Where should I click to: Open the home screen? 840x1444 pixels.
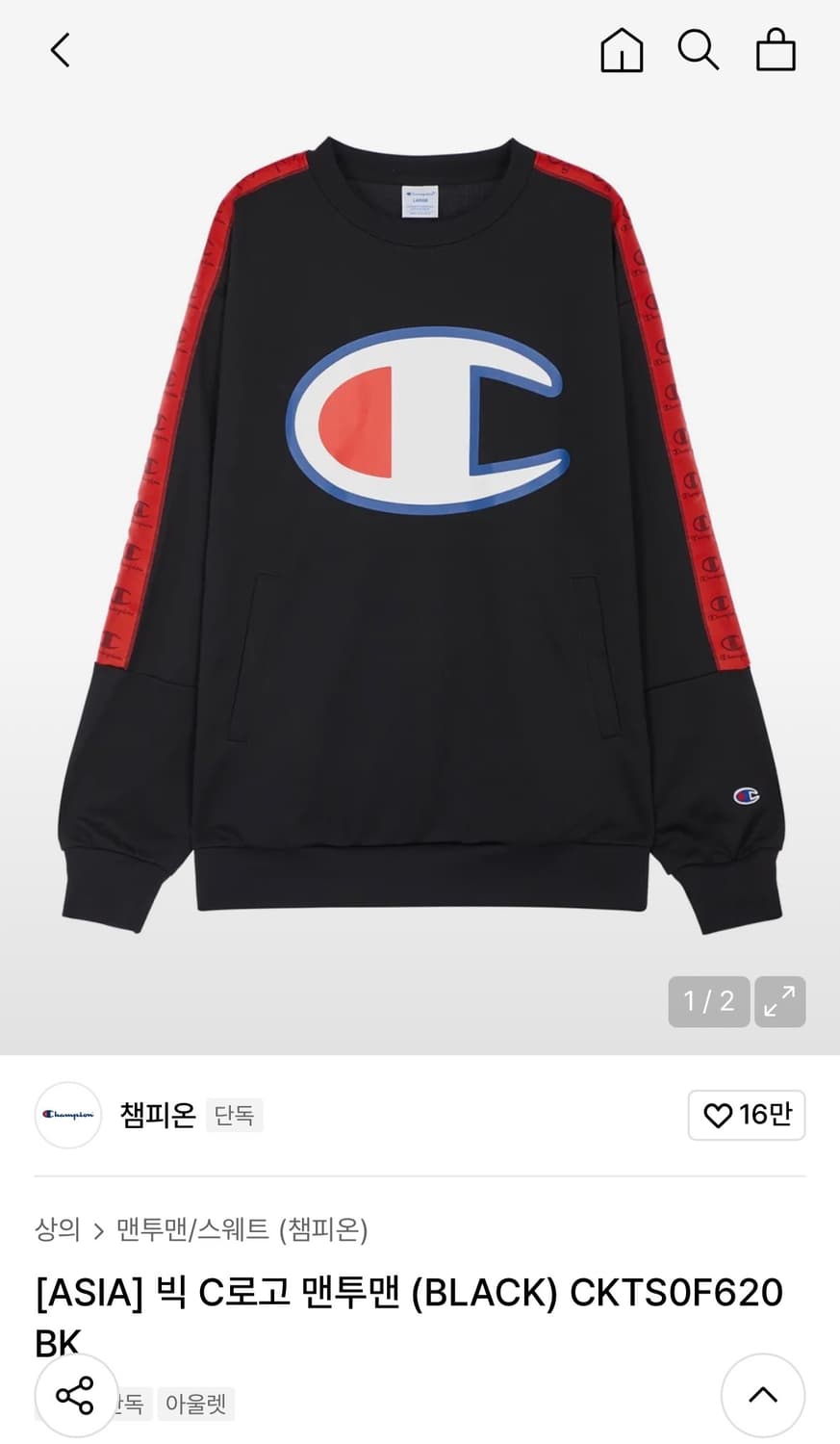pos(622,51)
